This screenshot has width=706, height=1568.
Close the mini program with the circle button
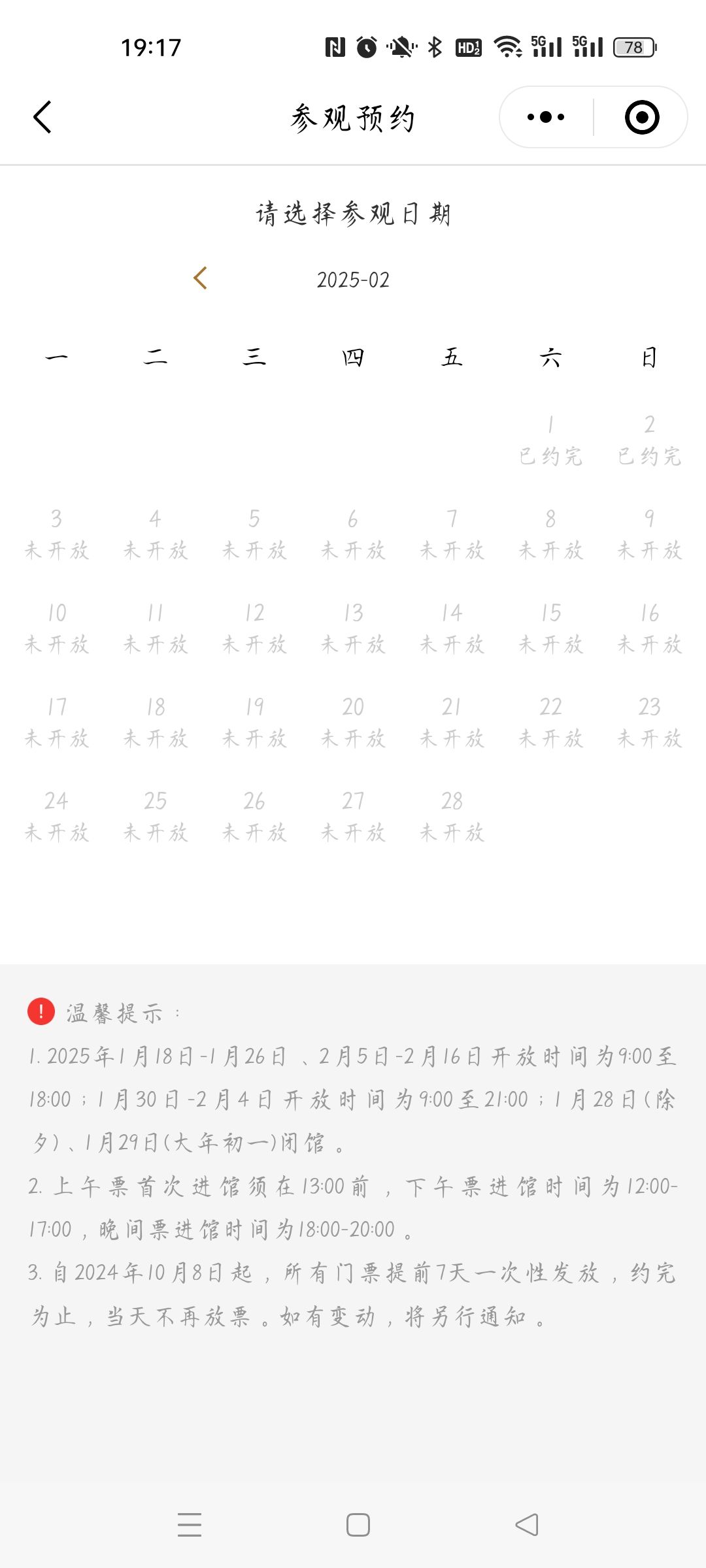pyautogui.click(x=642, y=118)
